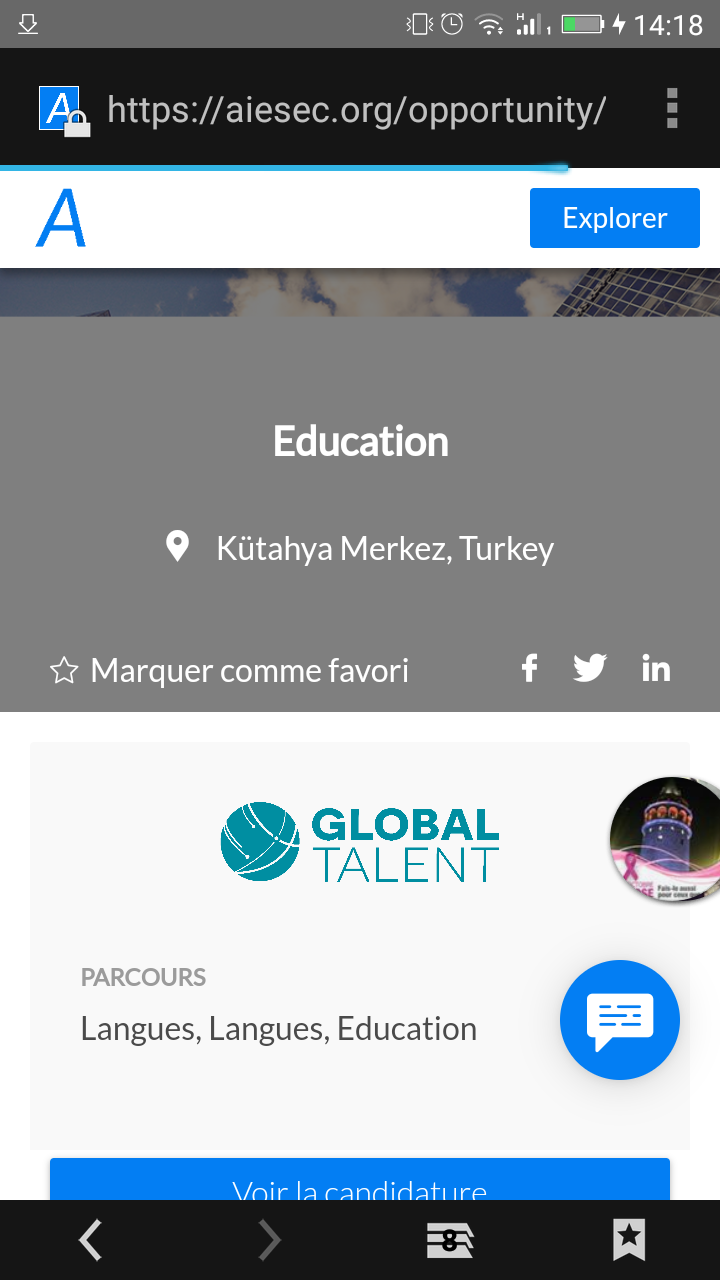720x1280 pixels.
Task: Tap the floating tower picture bubble
Action: pos(664,838)
